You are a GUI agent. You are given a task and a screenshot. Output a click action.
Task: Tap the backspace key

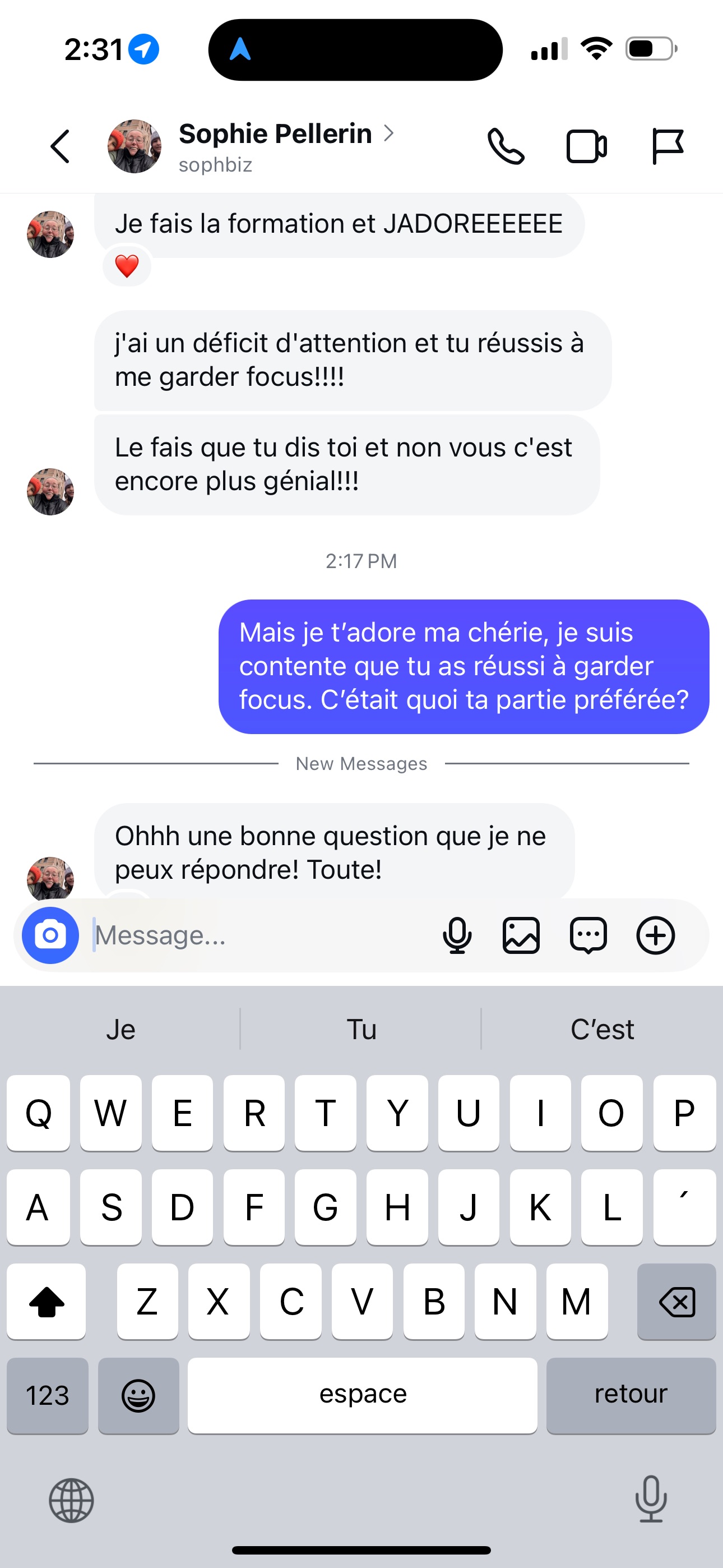(x=676, y=1302)
